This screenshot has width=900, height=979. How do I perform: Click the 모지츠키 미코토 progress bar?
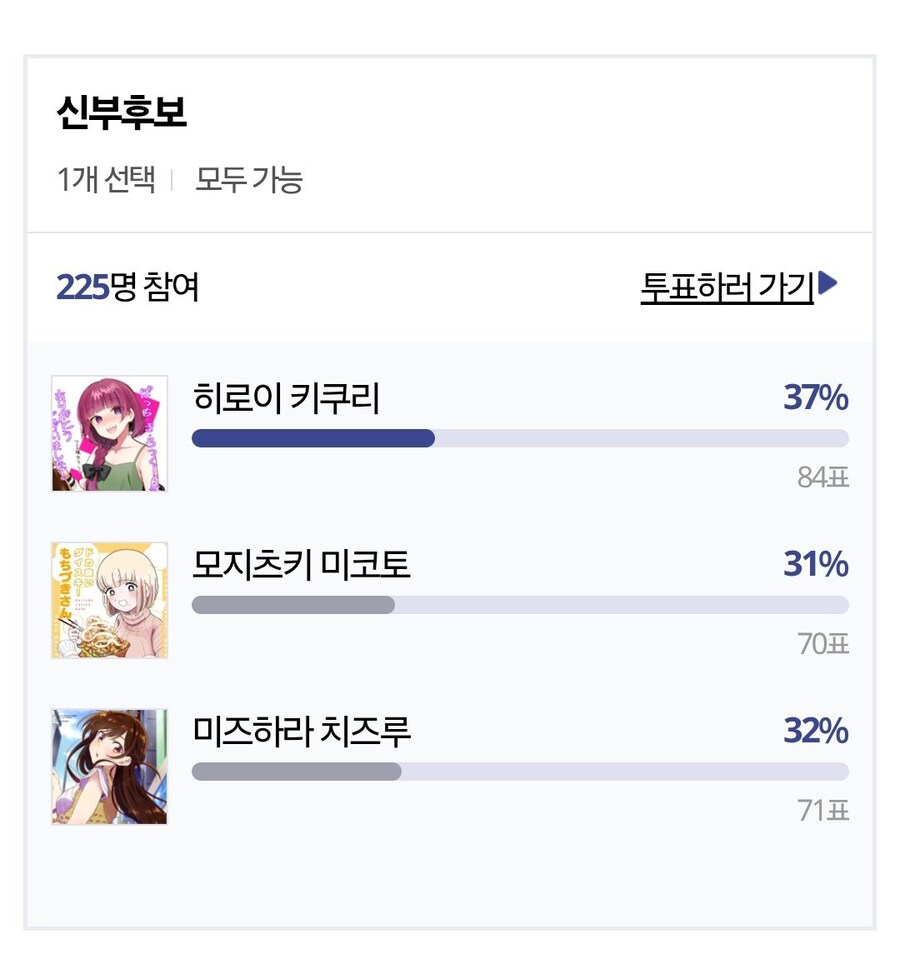(520, 604)
